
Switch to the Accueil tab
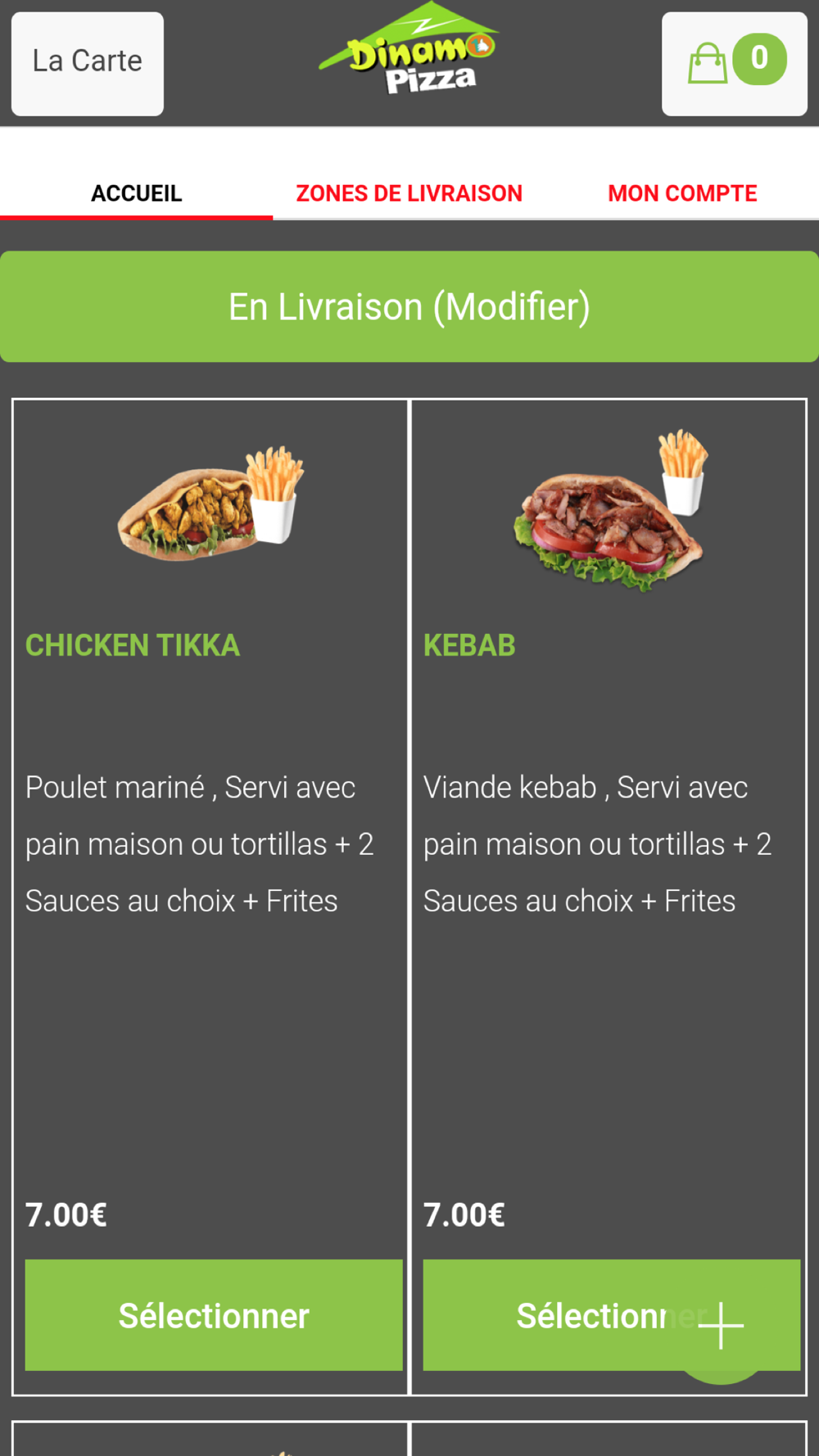pos(136,193)
